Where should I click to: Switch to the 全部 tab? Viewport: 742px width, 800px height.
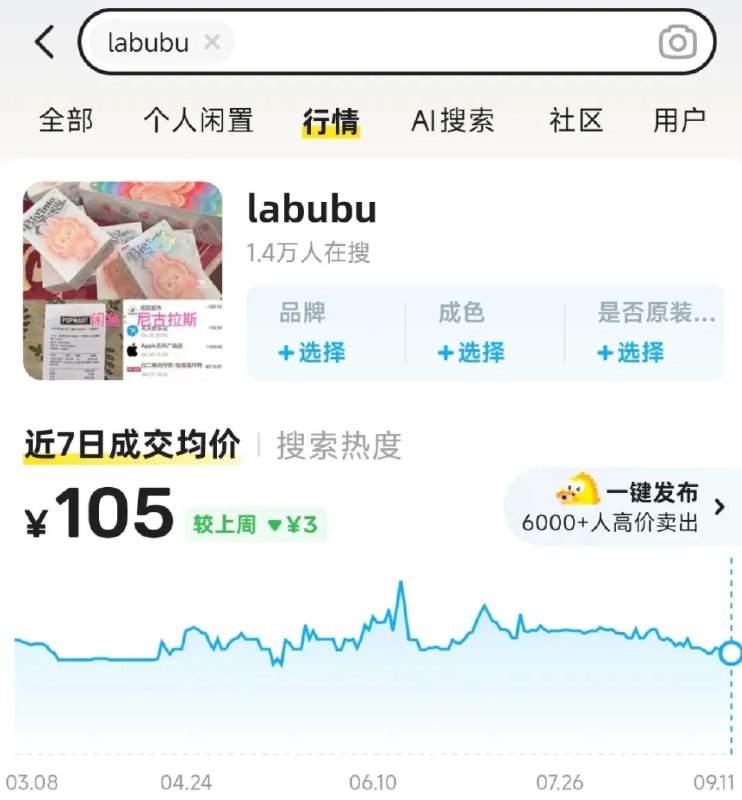tap(65, 120)
